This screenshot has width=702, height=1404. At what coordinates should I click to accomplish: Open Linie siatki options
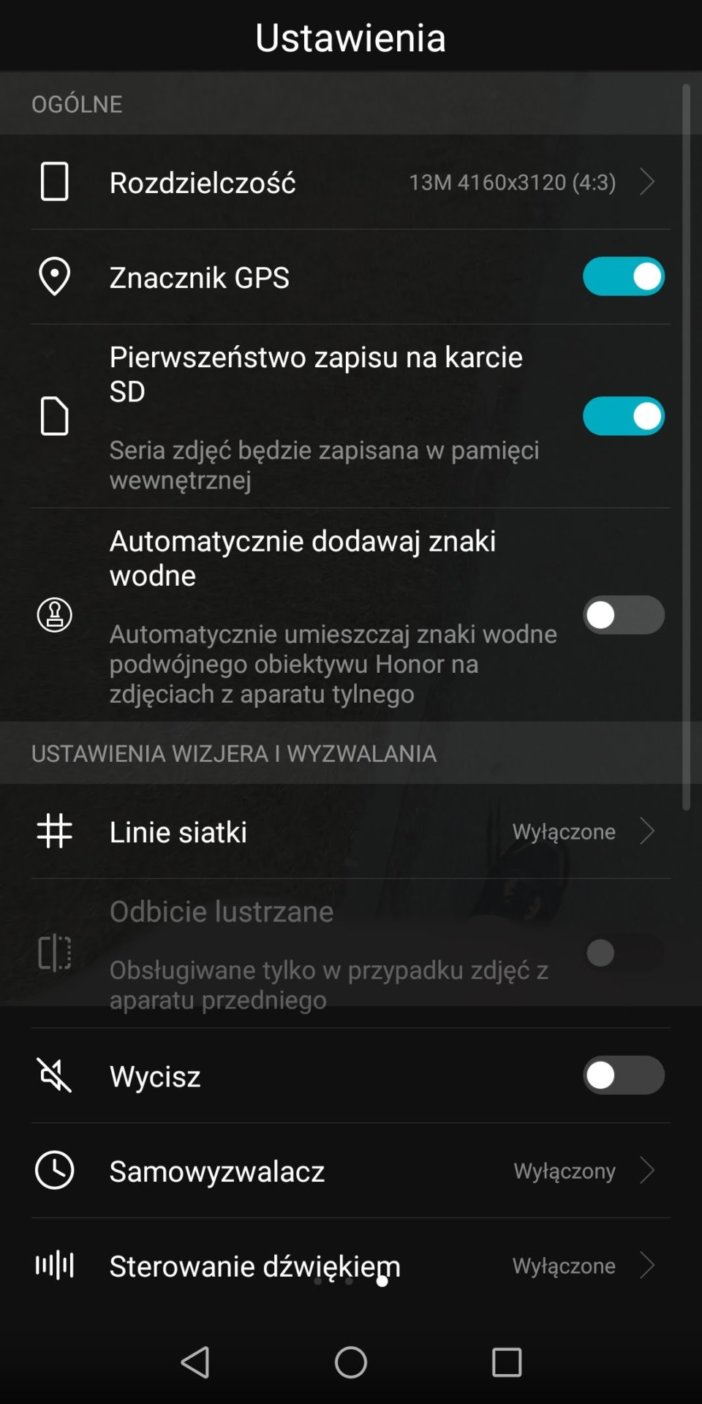click(x=350, y=832)
